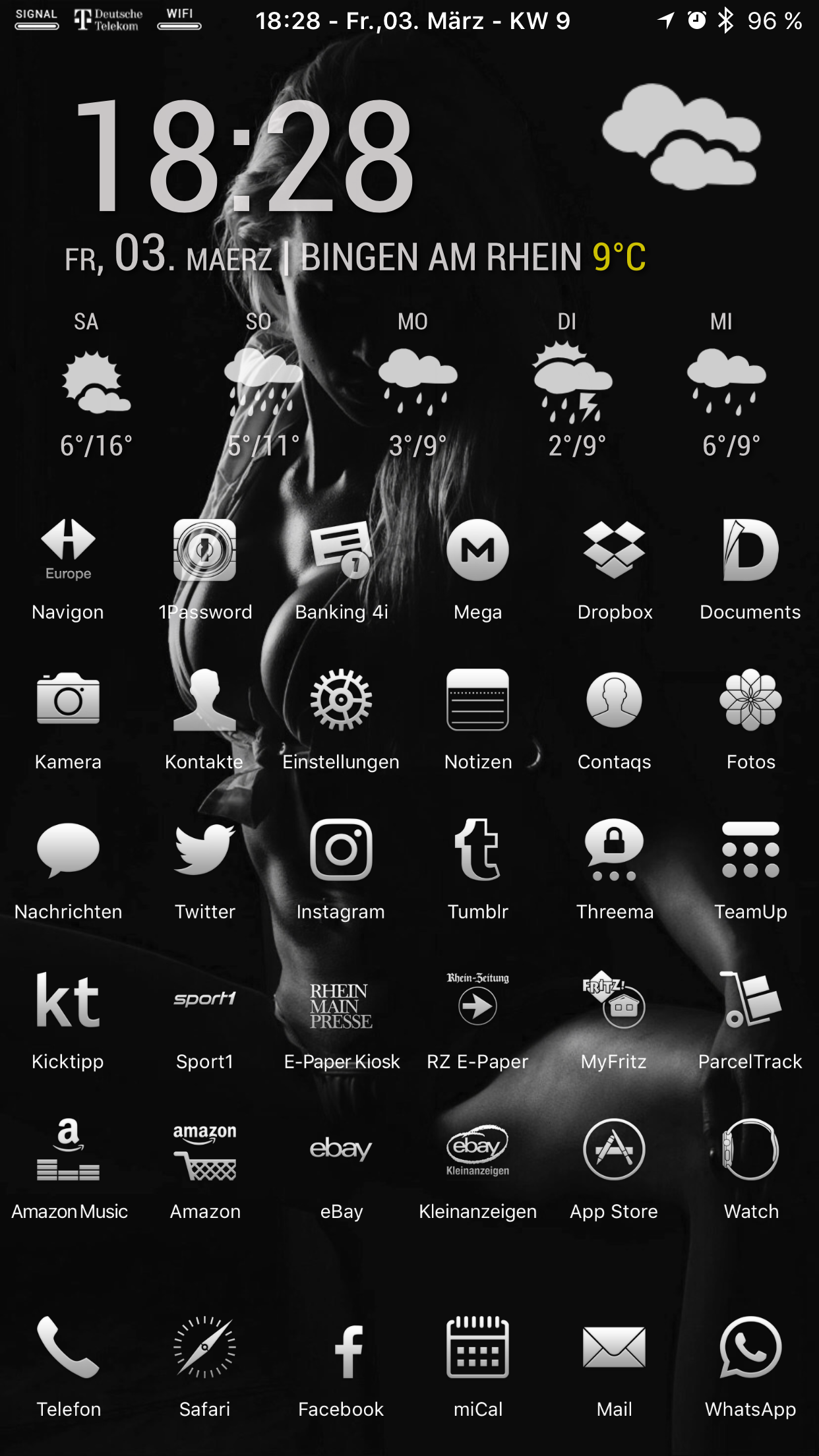This screenshot has height=1456, width=819.
Task: Open the Navigon Europe app
Action: click(68, 551)
